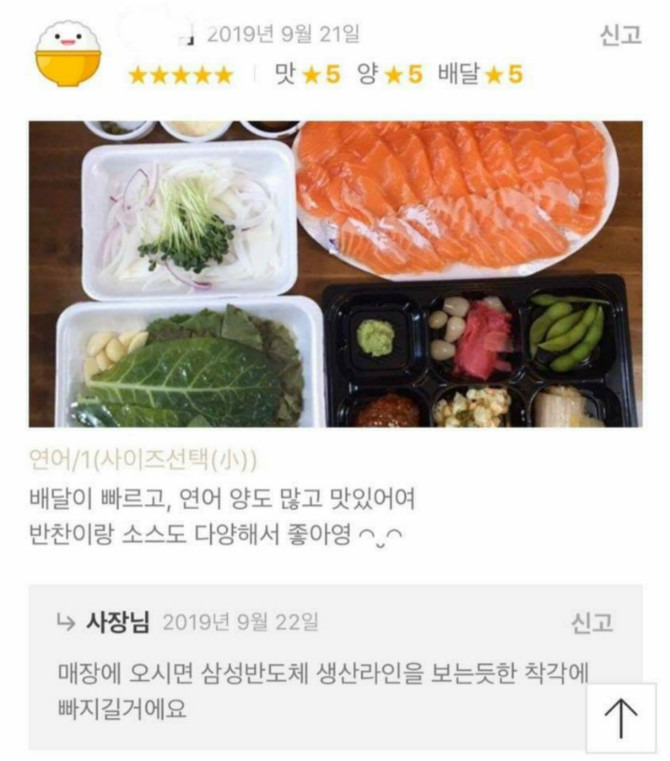Report the 사장님 reply

(x=591, y=623)
